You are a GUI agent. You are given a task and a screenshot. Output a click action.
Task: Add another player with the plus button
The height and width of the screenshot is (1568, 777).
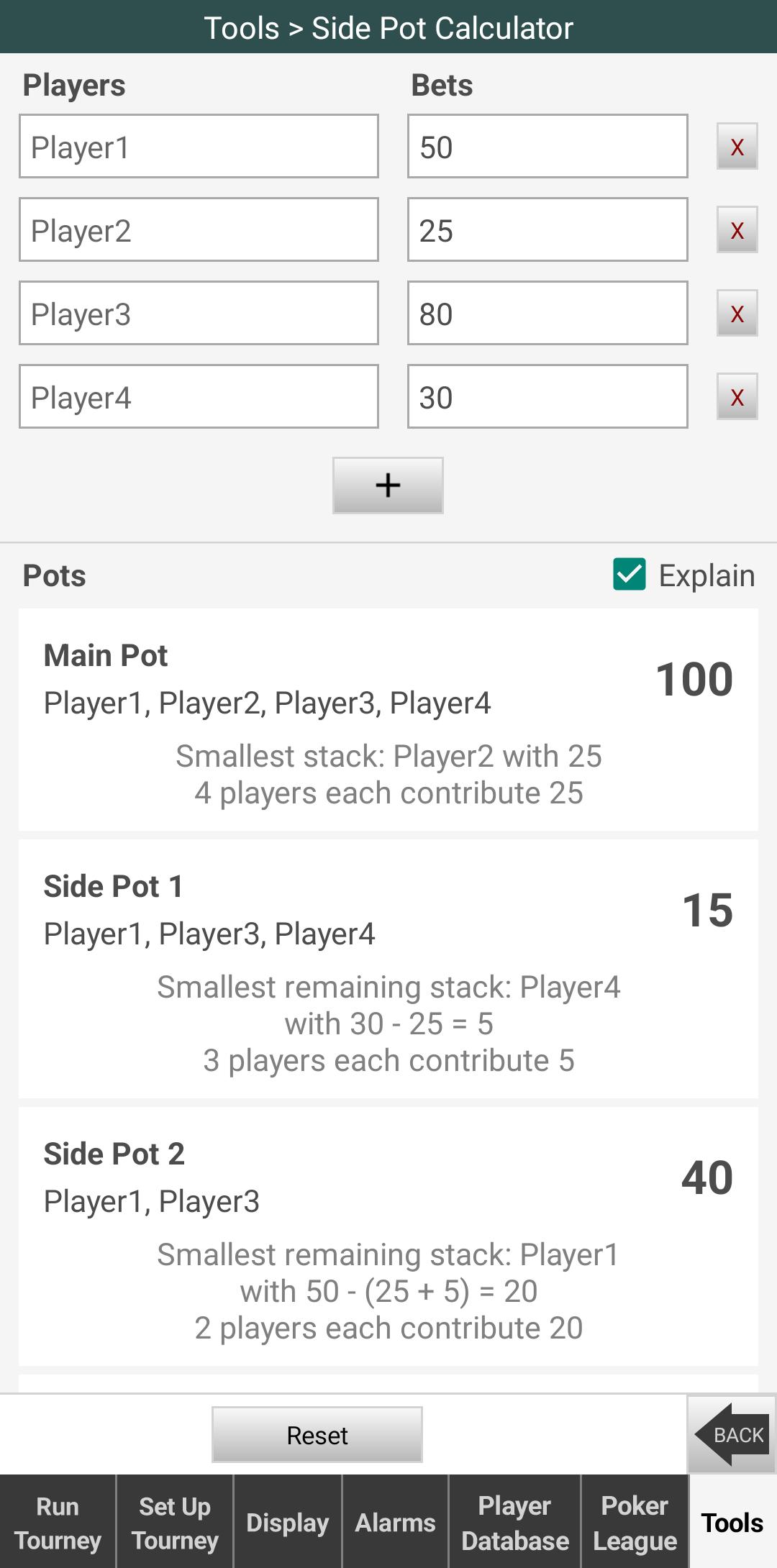point(388,486)
